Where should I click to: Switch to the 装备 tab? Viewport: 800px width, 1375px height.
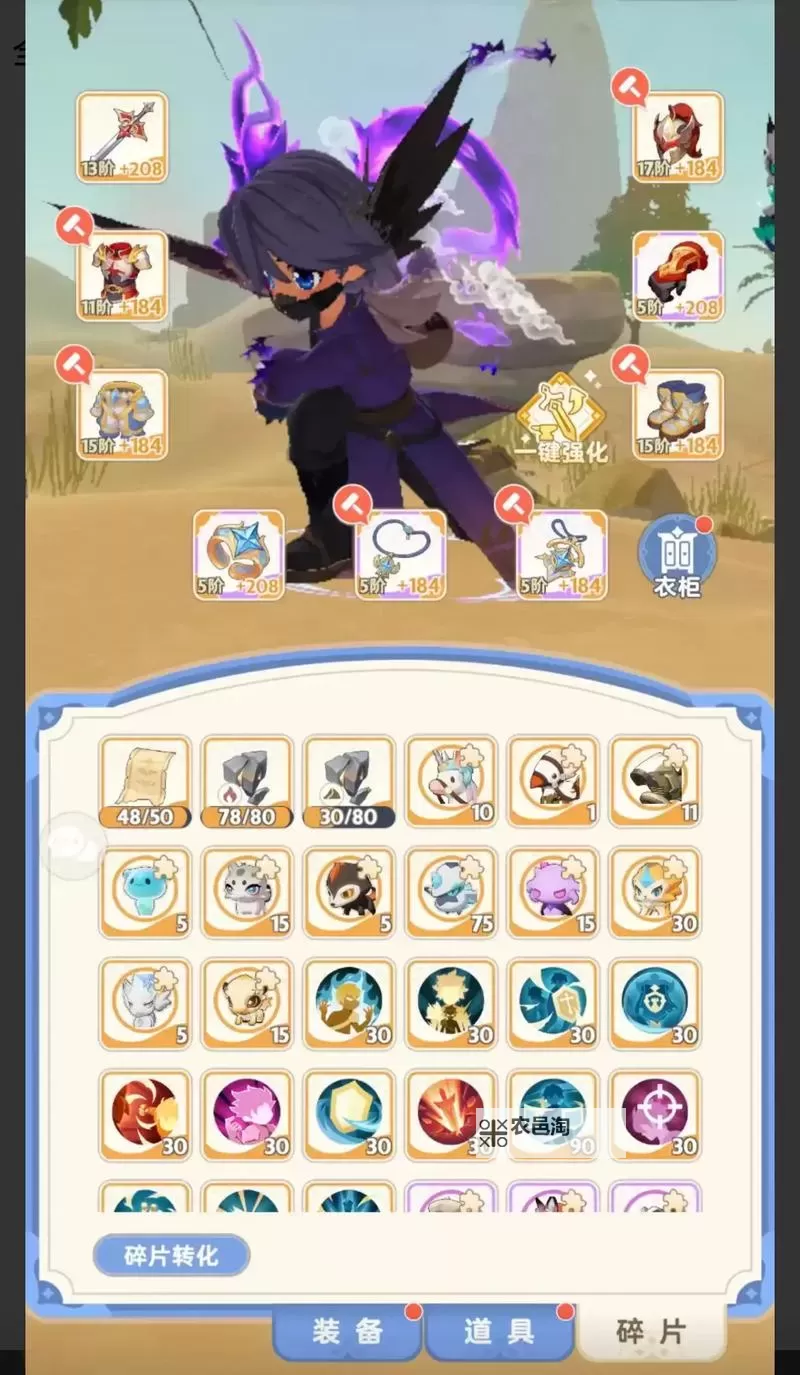click(347, 1331)
